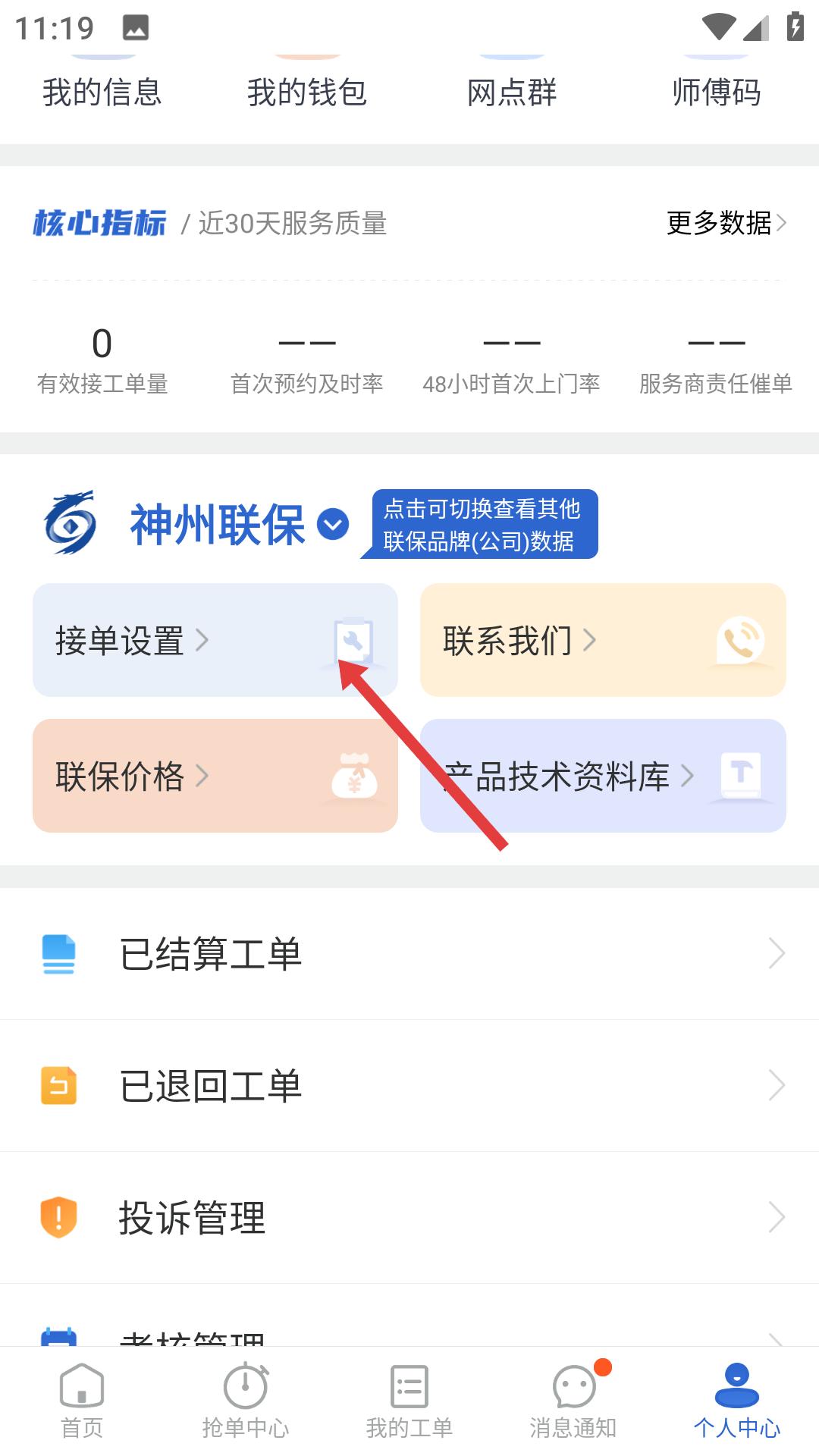Image resolution: width=819 pixels, height=1456 pixels.
Task: Open 网点群 shortcut
Action: 512,91
